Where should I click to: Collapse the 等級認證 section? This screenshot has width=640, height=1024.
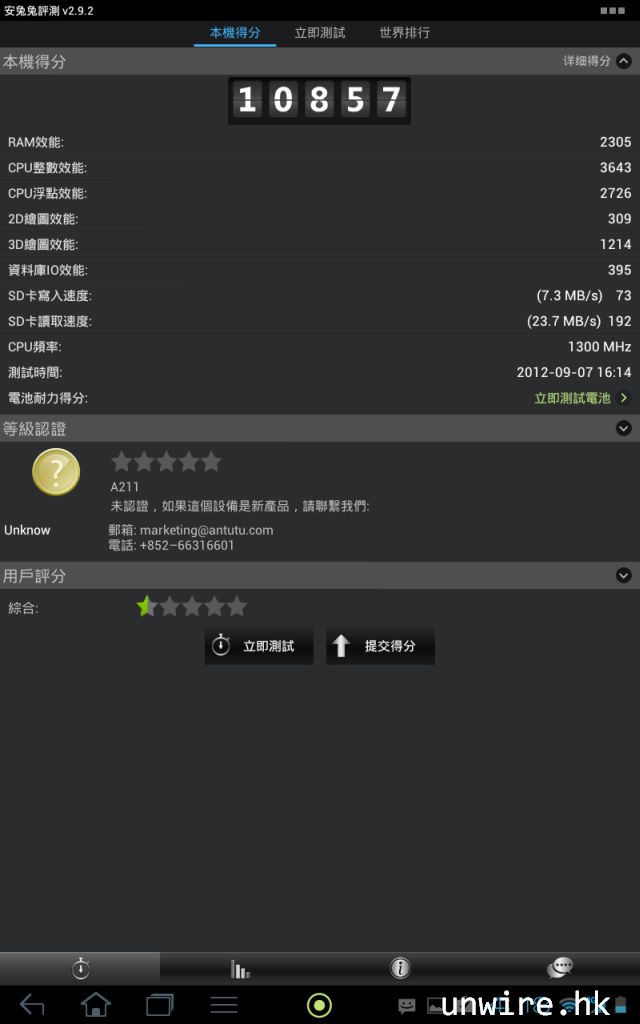tap(624, 428)
